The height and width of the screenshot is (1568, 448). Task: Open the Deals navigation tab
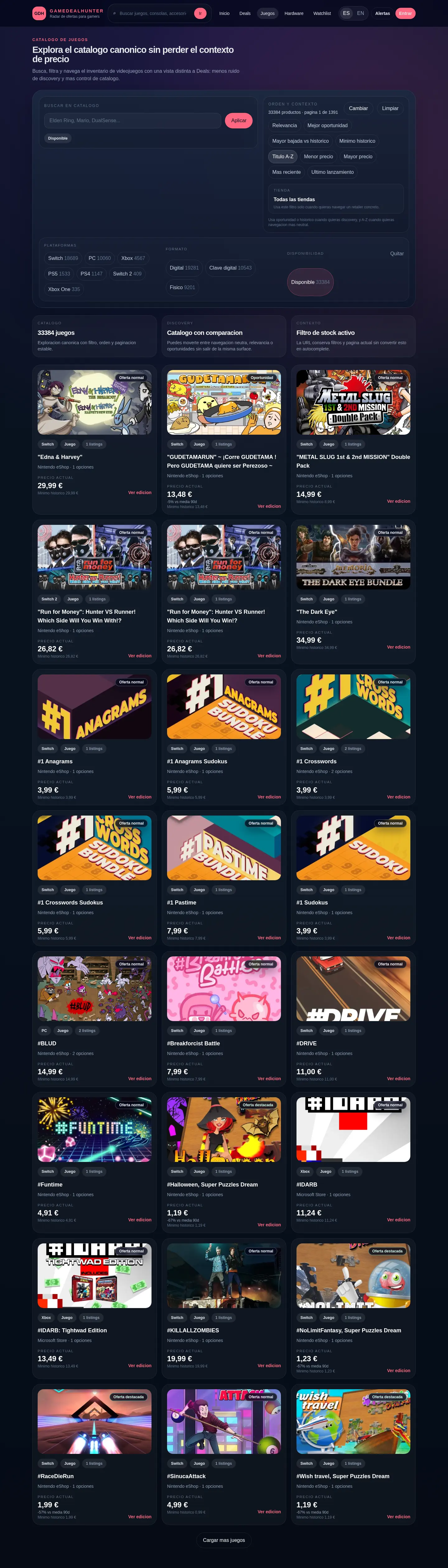(245, 13)
